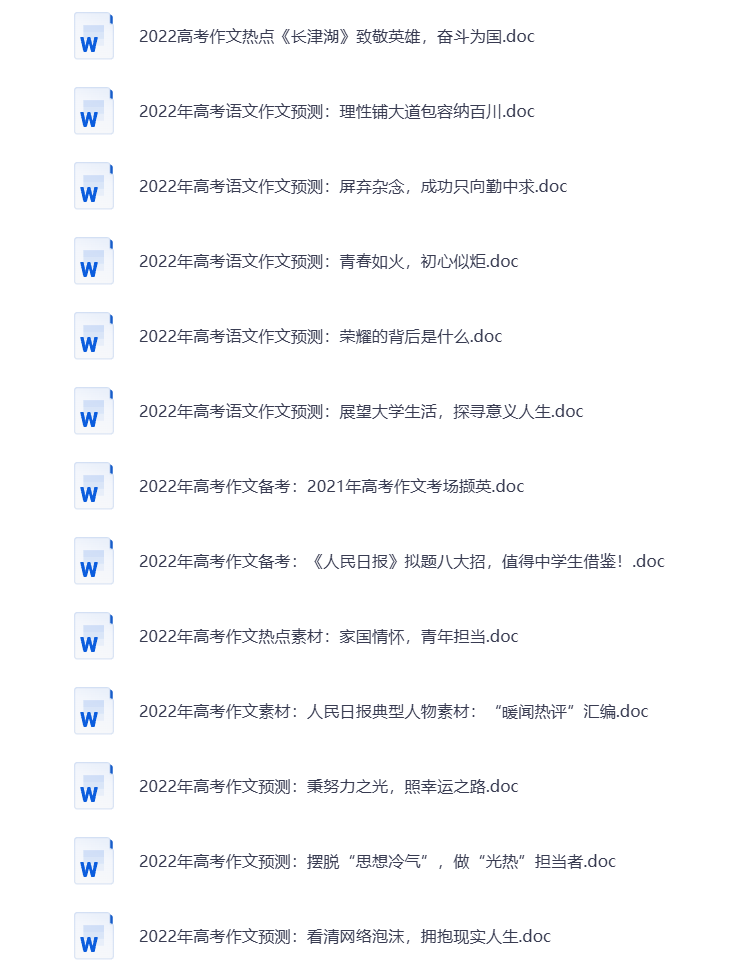Click the Word icon for 家国情怀，青年担当 file

click(93, 635)
